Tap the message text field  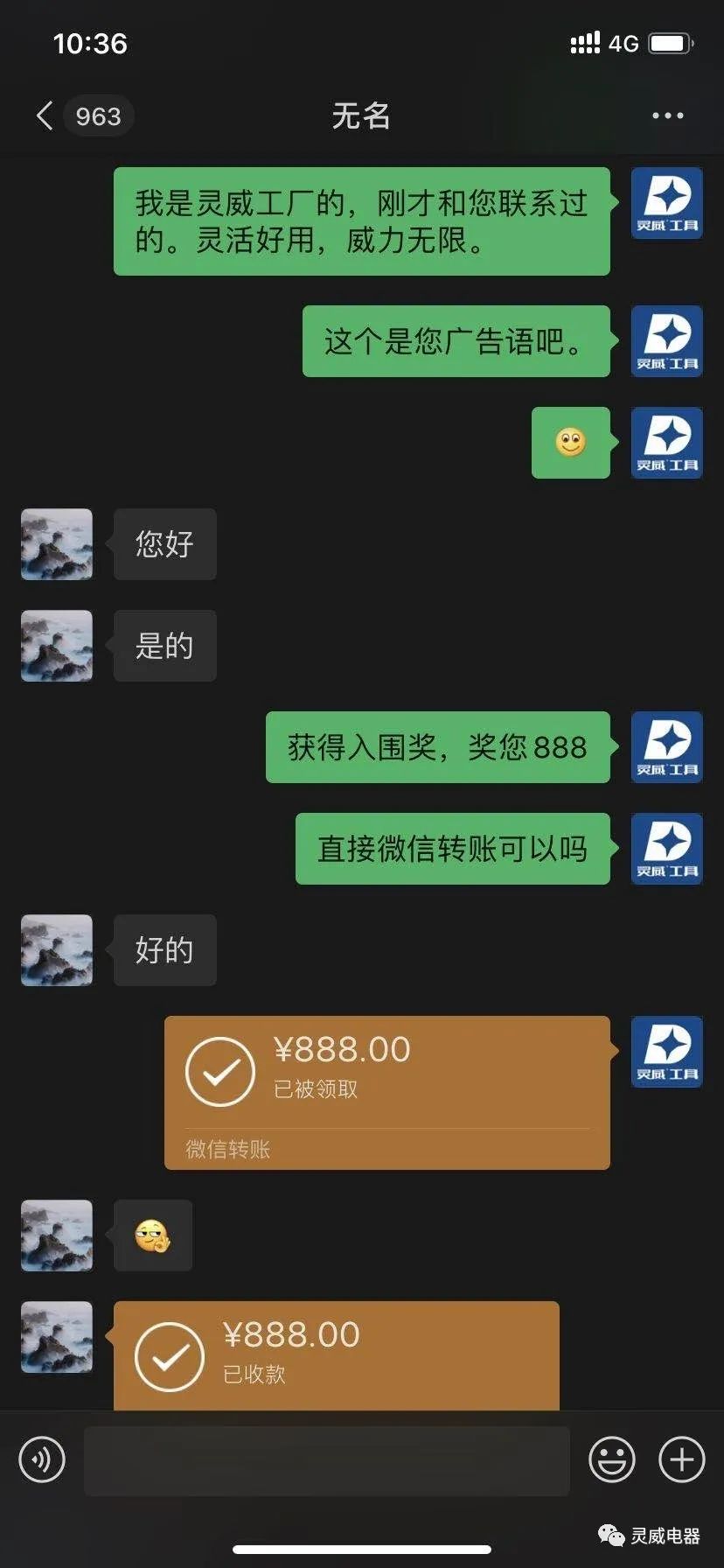pyautogui.click(x=326, y=1459)
